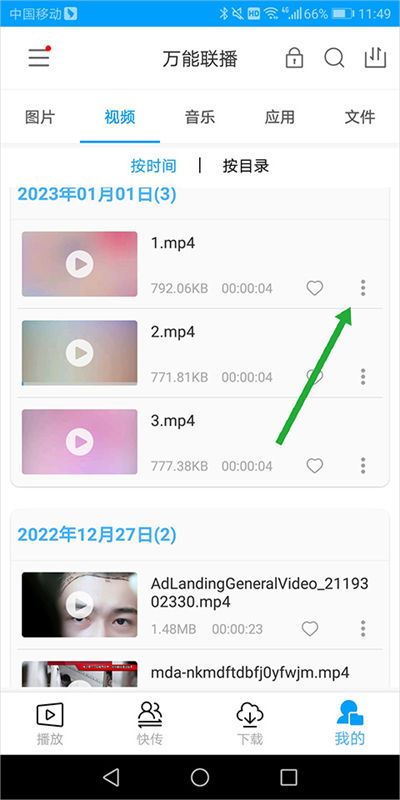The width and height of the screenshot is (400, 800).
Task: Open the more options for 1.mp4
Action: click(x=363, y=288)
